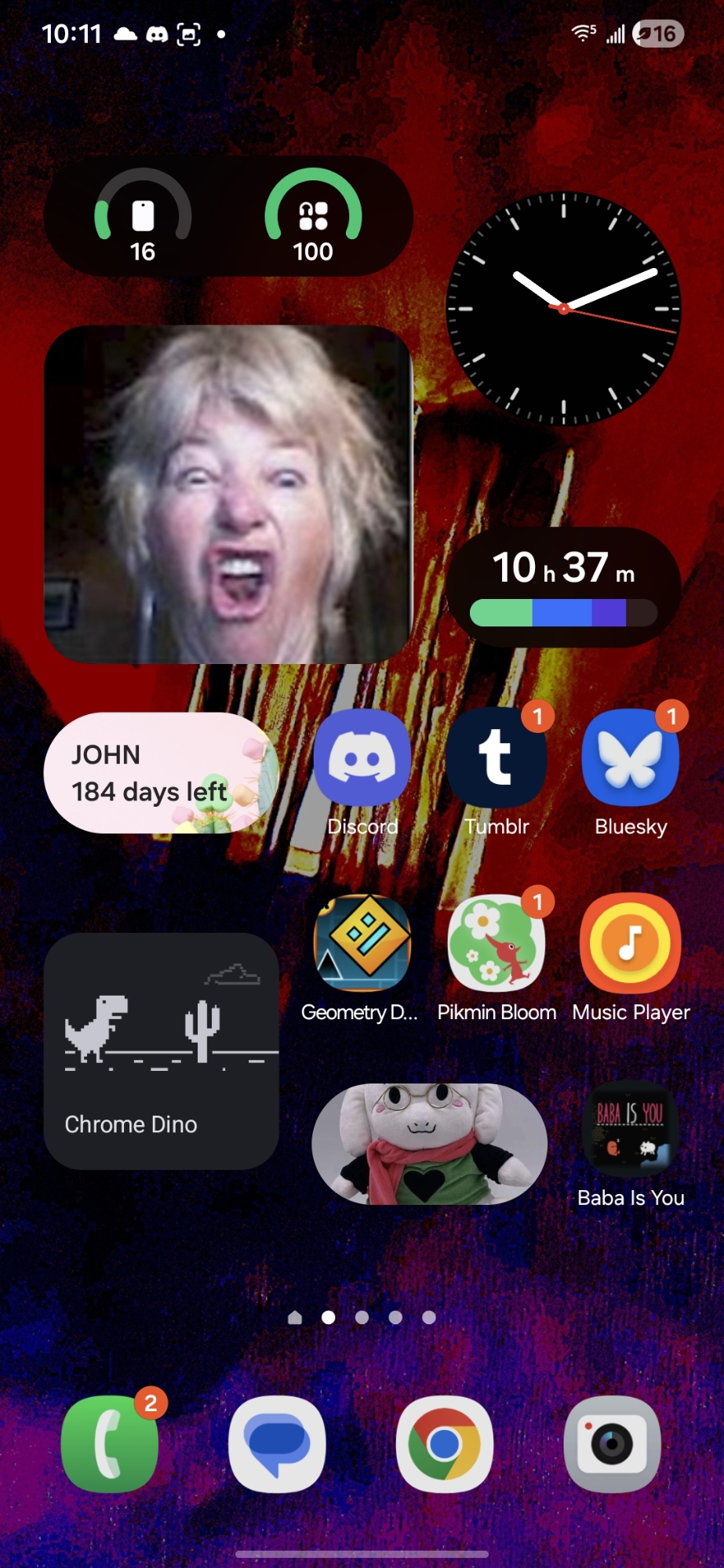Open the screaming face photo widget

point(228,495)
